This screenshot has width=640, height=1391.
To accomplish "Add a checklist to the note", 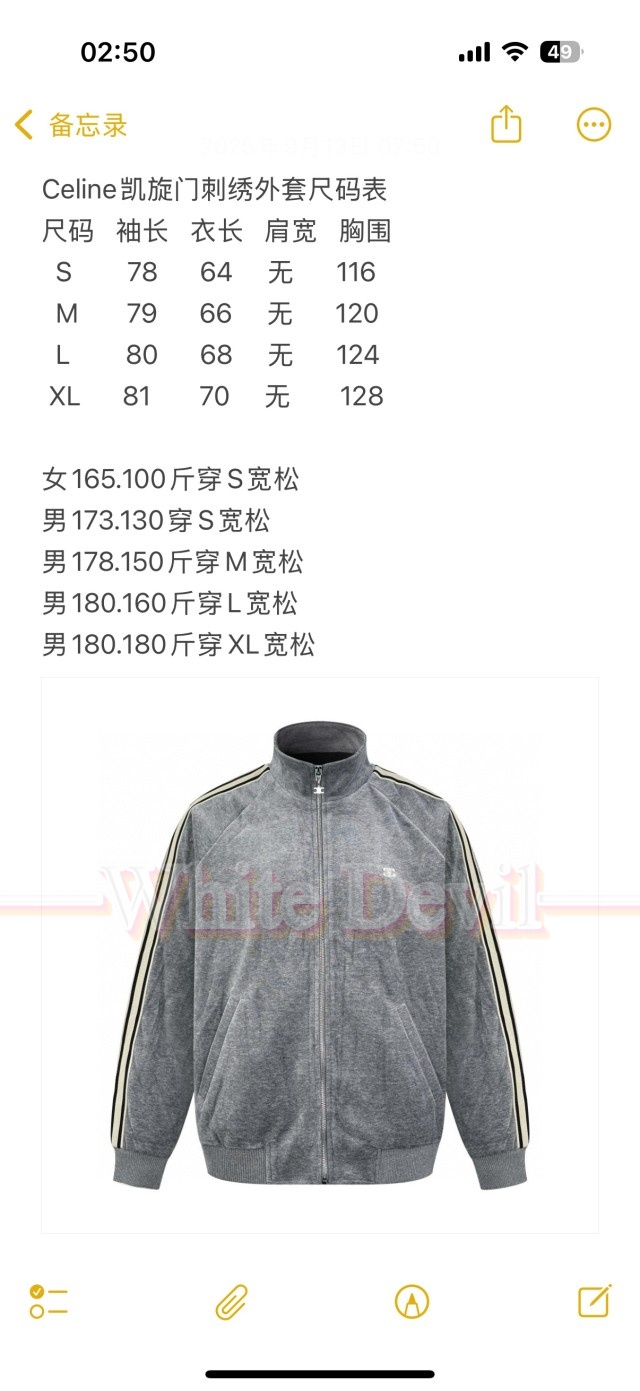I will (x=48, y=1302).
